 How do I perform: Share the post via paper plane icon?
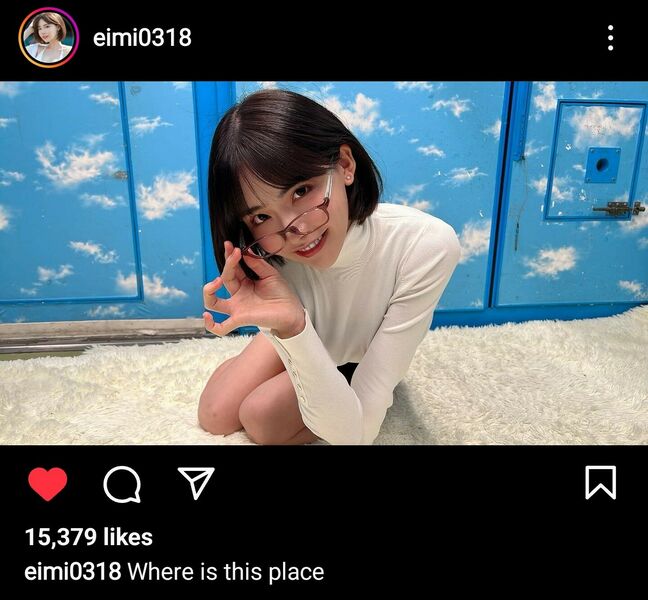point(196,483)
